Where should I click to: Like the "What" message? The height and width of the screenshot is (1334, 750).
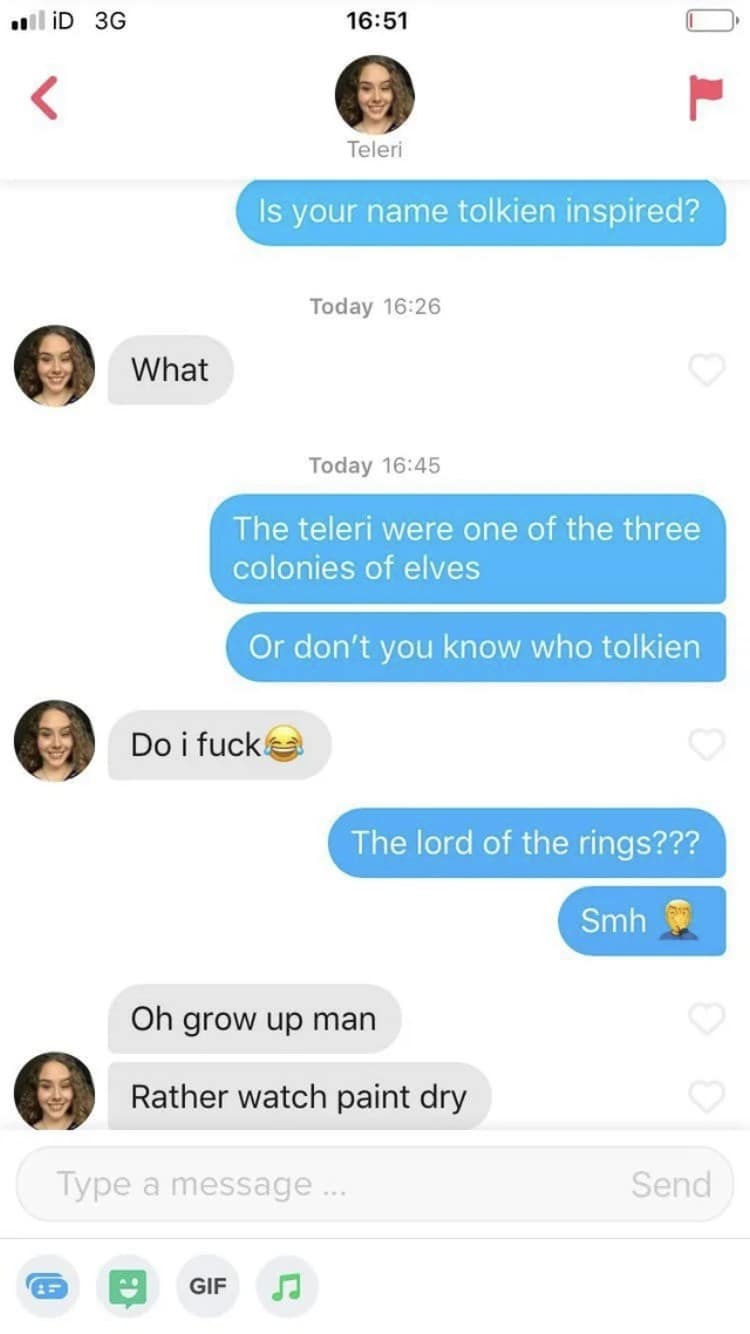point(706,370)
